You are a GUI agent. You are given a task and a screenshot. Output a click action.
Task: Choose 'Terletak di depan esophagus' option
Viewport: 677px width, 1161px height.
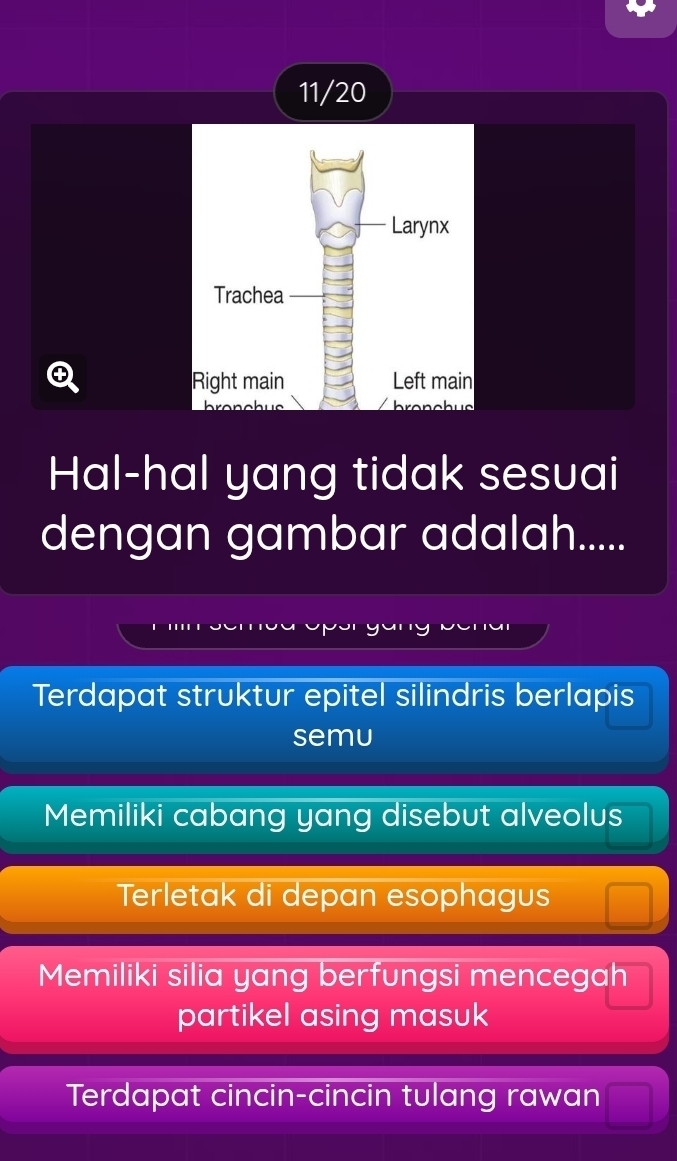[333, 897]
